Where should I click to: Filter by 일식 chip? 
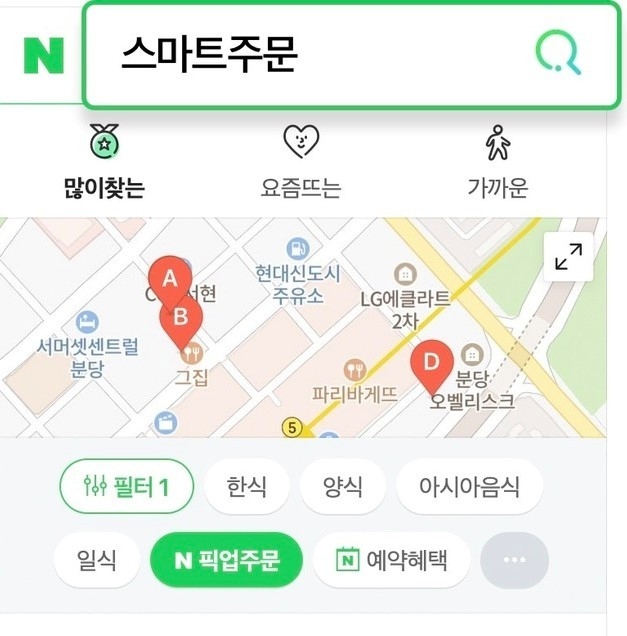coord(97,560)
